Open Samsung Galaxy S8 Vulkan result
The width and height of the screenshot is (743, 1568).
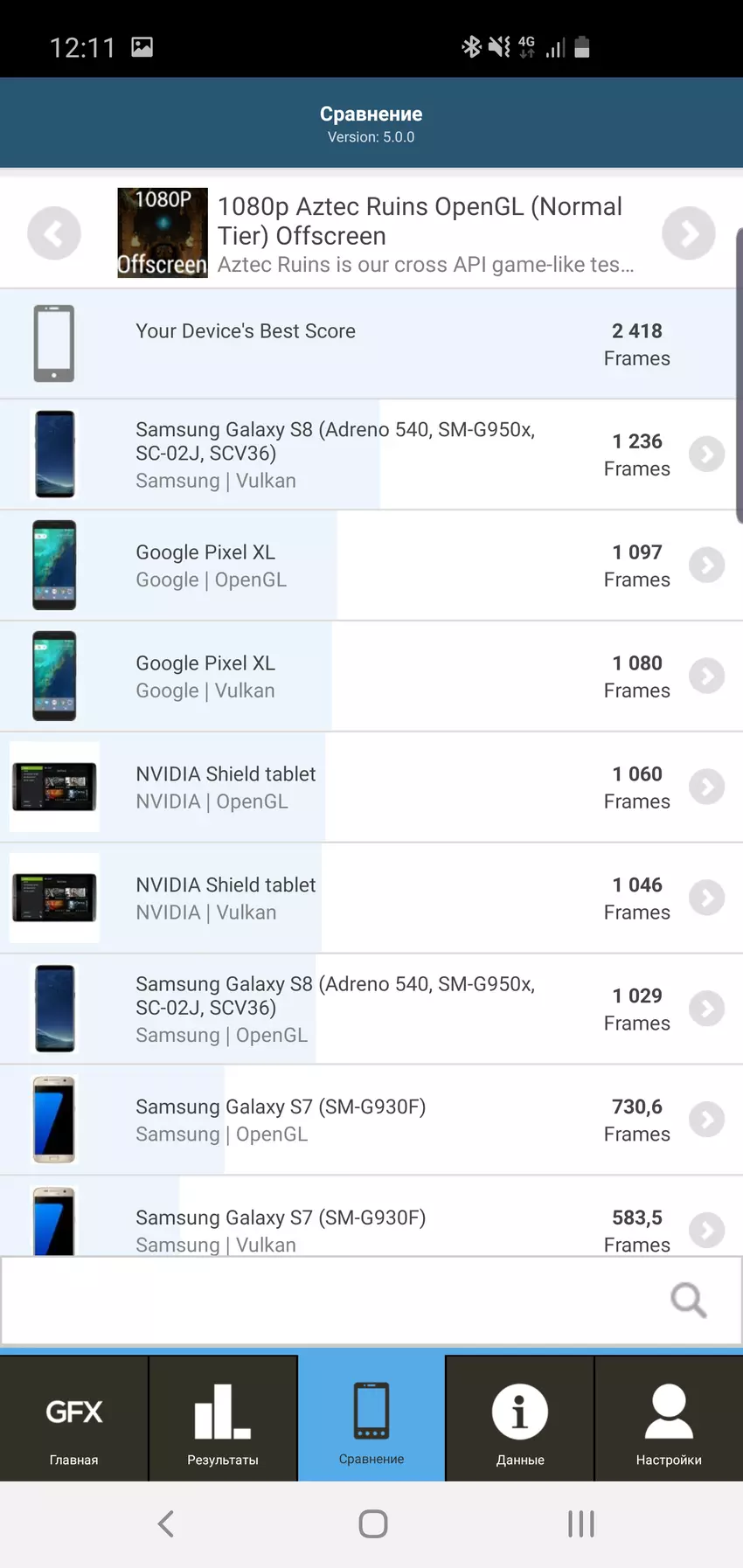pos(706,454)
